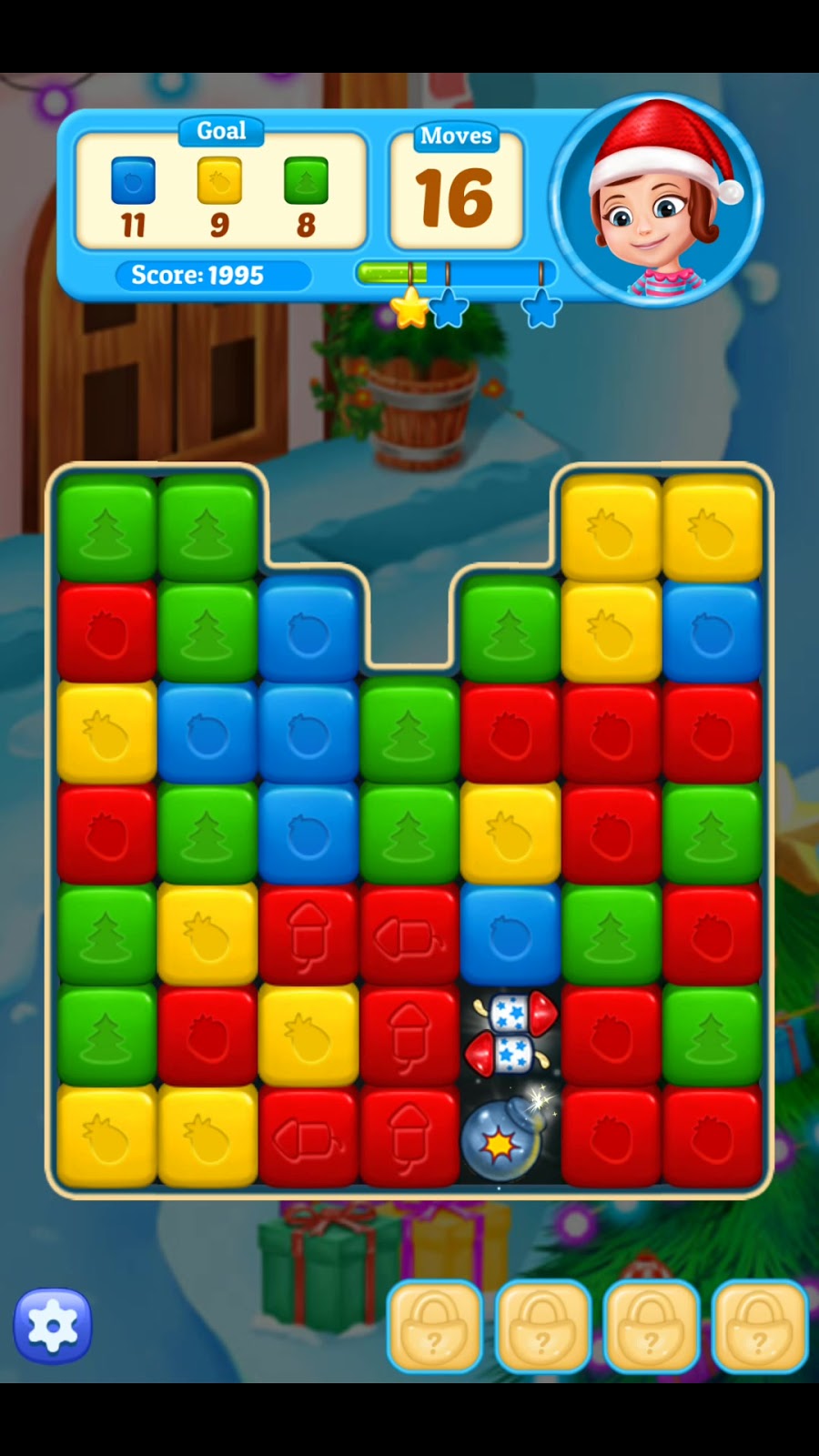
Task: Activate the firecracker rocket booster
Action: (x=510, y=1035)
